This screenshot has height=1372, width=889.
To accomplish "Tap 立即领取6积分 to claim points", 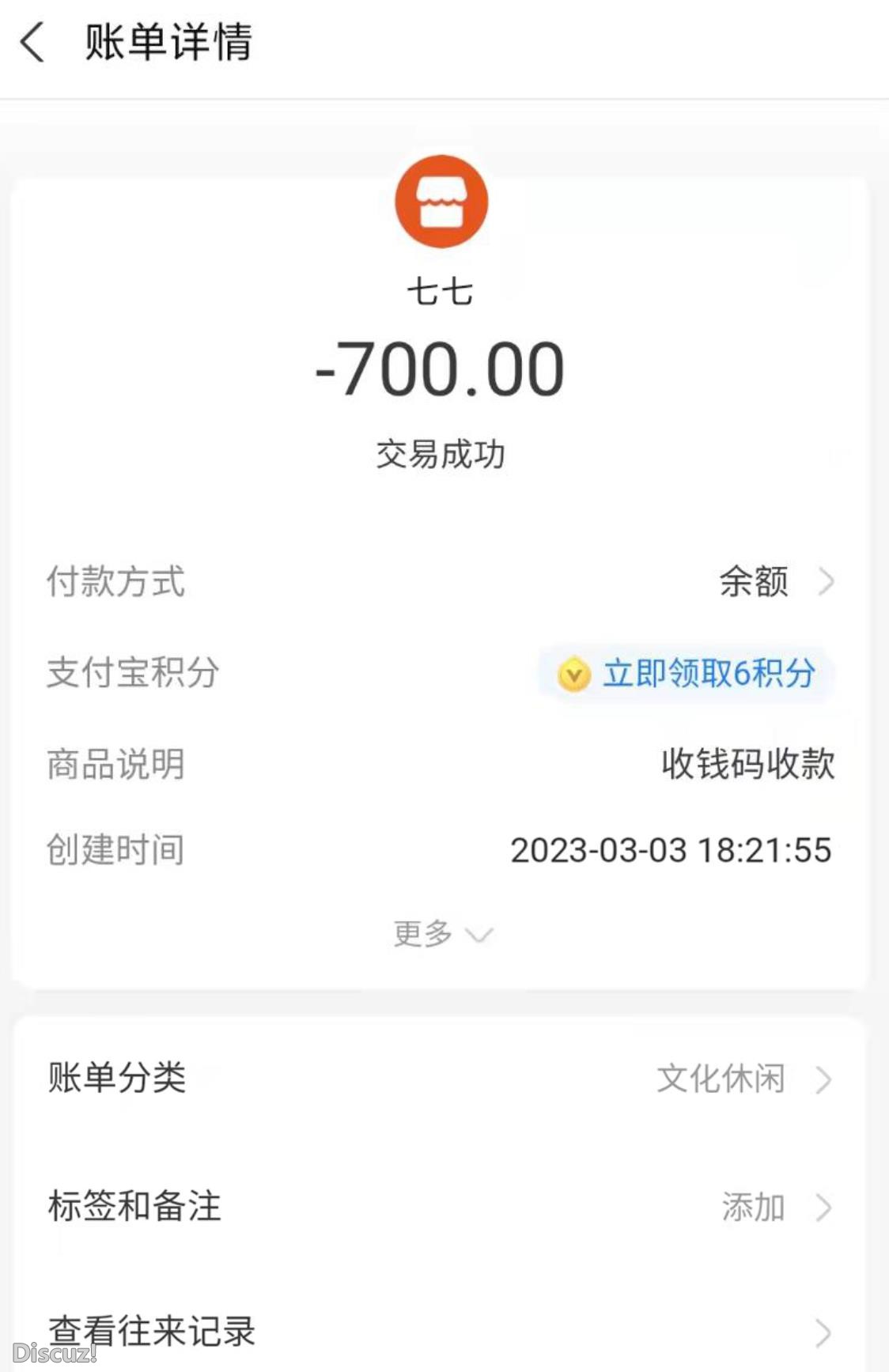I will pyautogui.click(x=708, y=675).
